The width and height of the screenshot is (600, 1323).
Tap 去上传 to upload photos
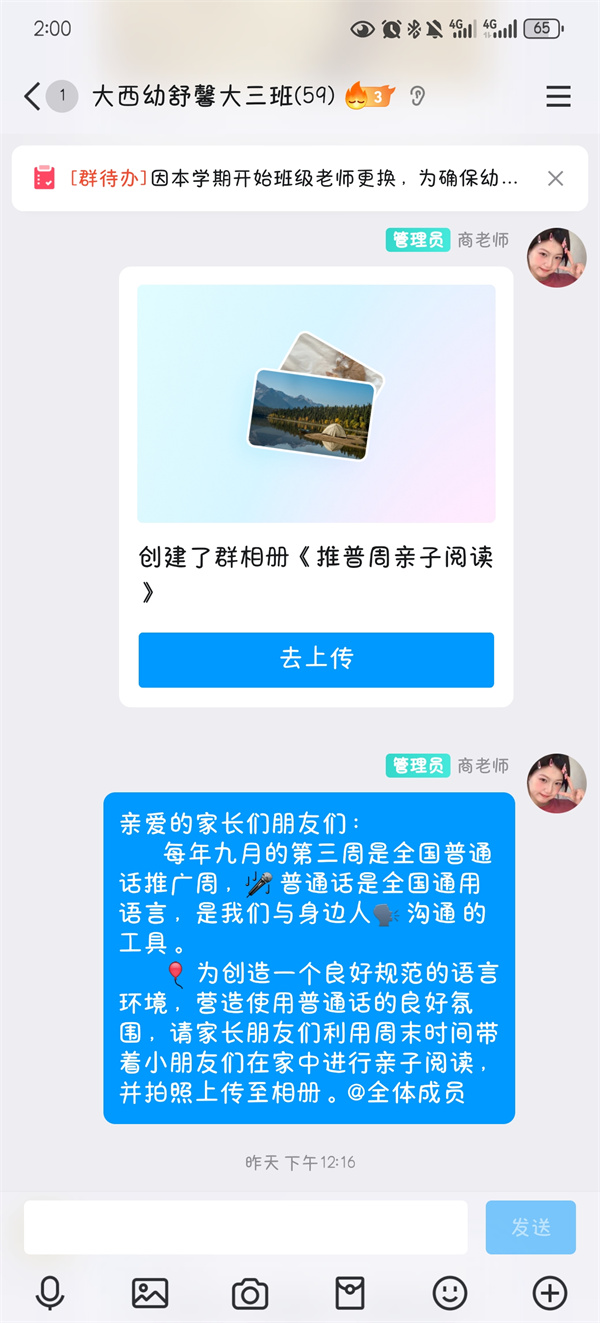(x=316, y=659)
